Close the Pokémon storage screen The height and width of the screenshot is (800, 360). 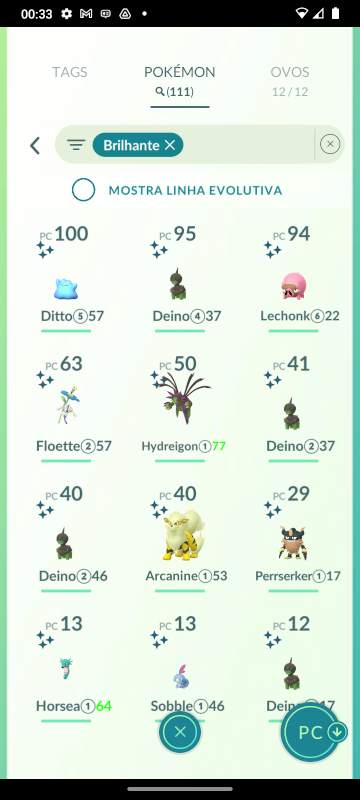180,733
